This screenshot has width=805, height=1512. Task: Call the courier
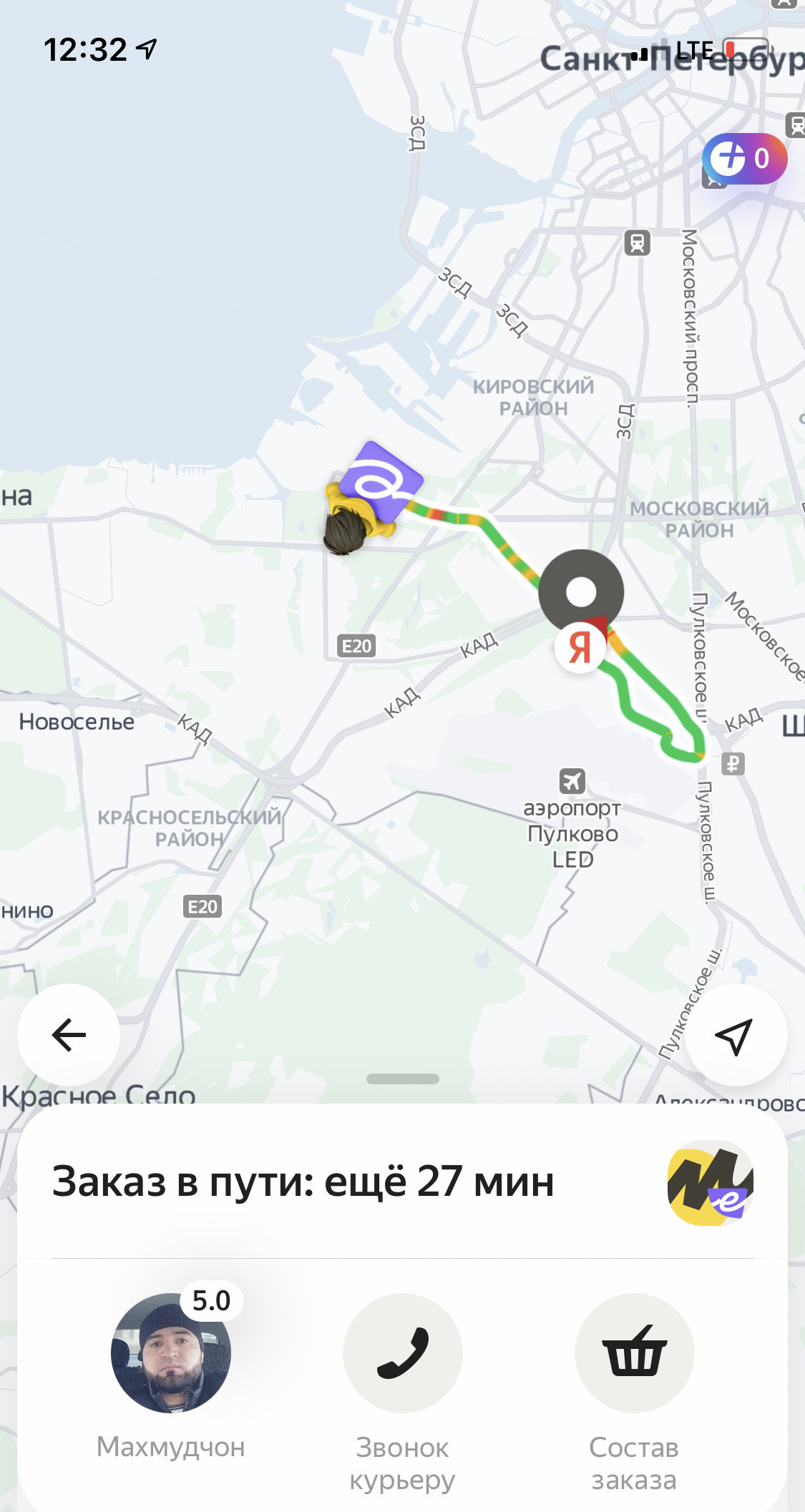click(x=402, y=1353)
